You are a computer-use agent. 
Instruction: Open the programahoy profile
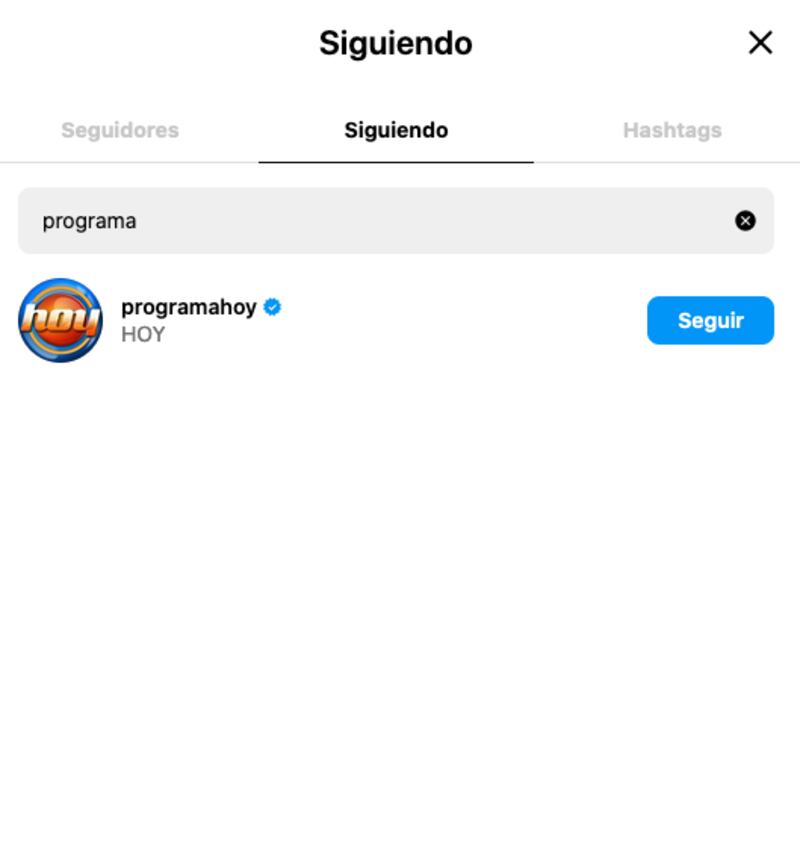coord(189,308)
